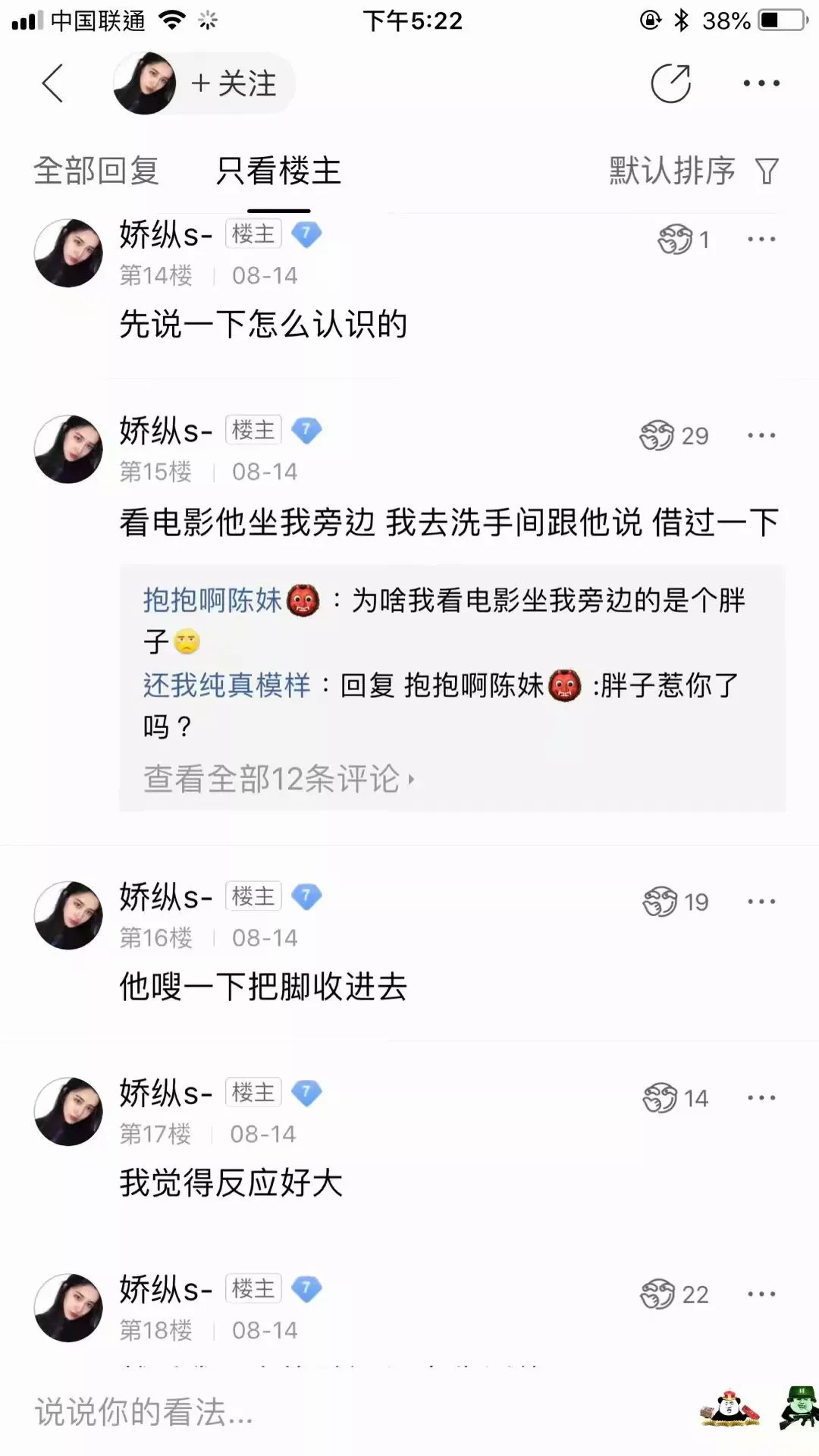The width and height of the screenshot is (819, 1456).
Task: Open more options on 第15楼 reply
Action: [761, 436]
